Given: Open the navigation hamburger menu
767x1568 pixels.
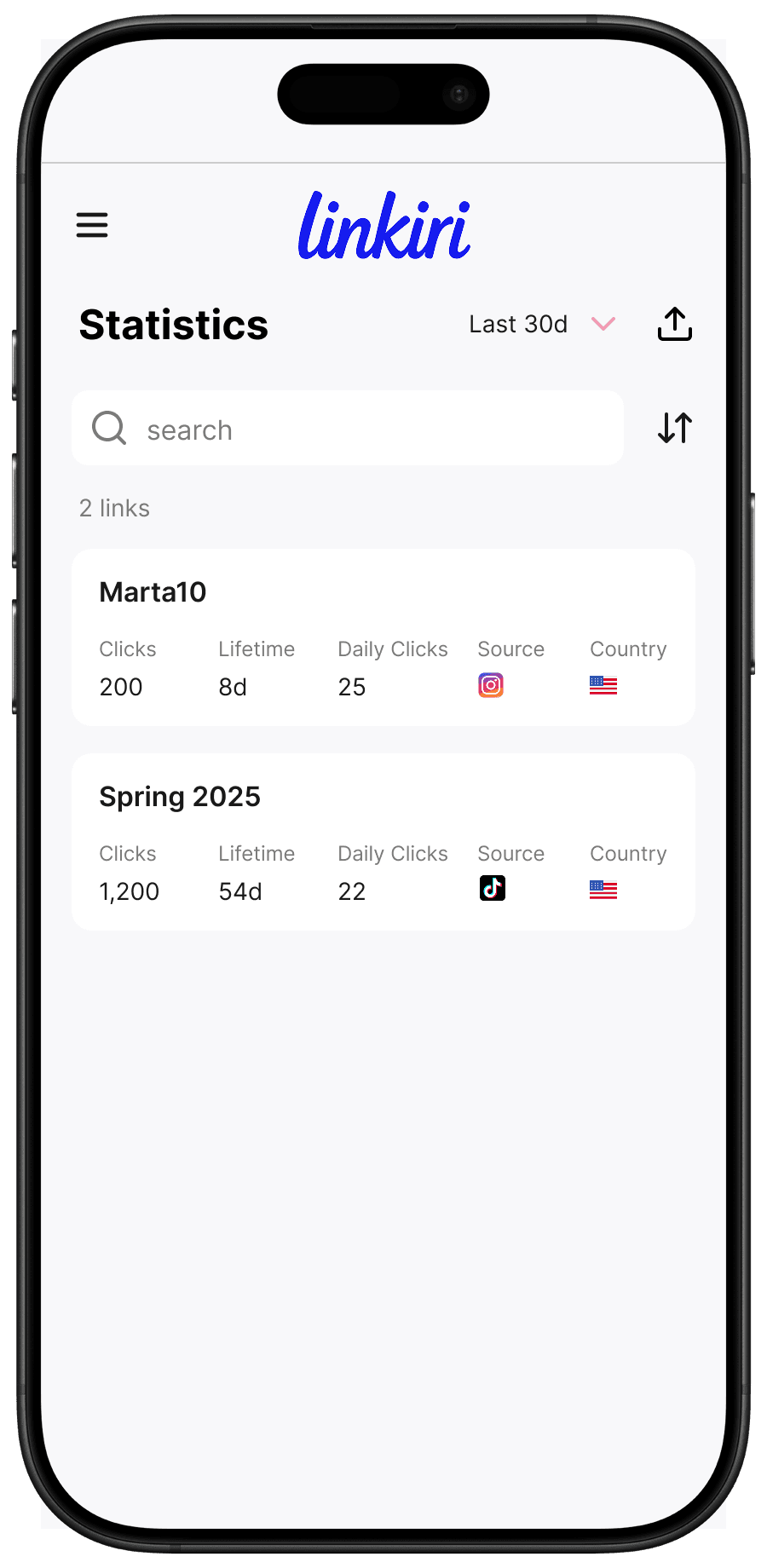Looking at the screenshot, I should pyautogui.click(x=92, y=225).
